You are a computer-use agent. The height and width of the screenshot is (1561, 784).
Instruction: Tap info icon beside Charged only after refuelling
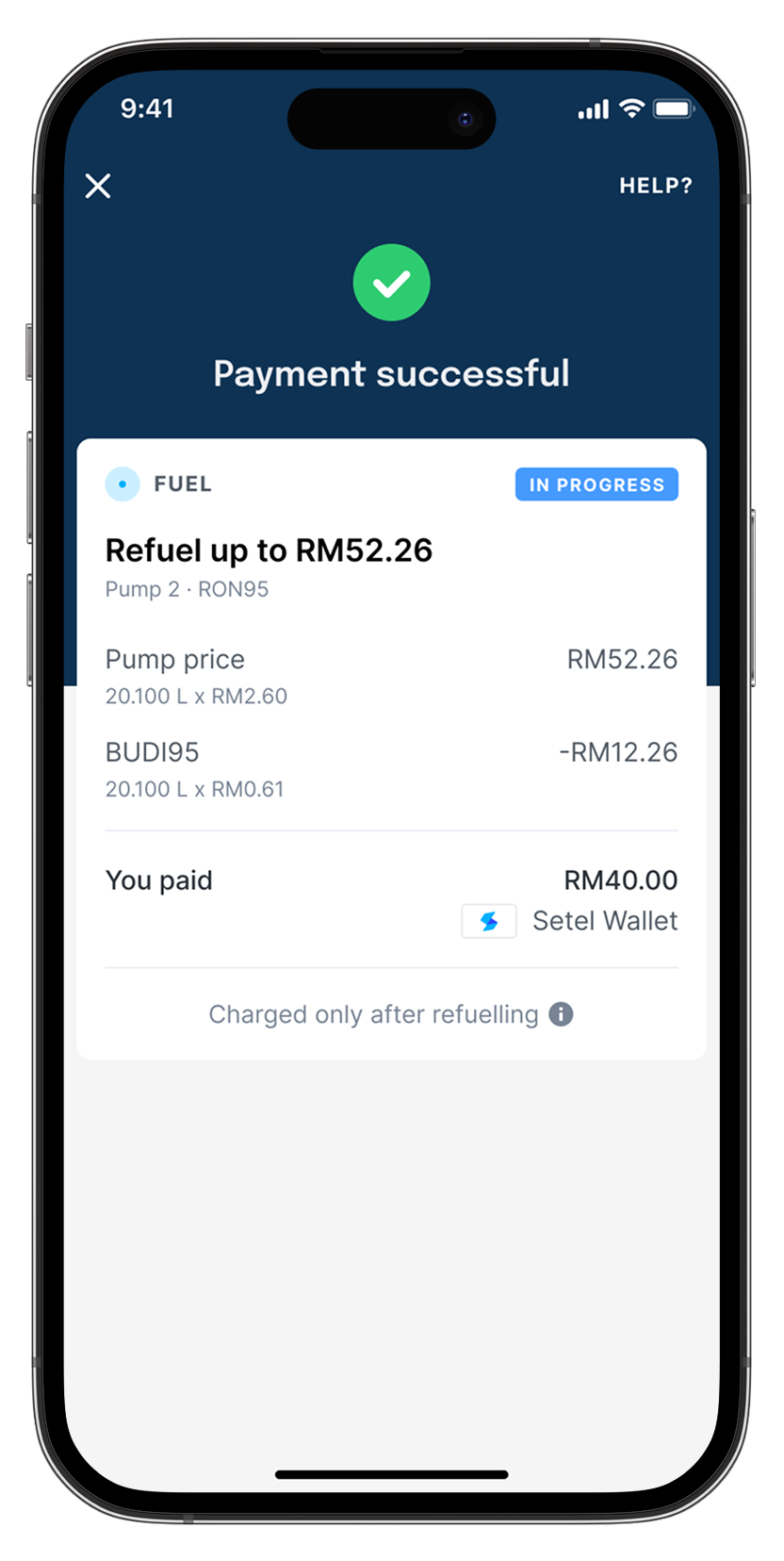tap(561, 1014)
